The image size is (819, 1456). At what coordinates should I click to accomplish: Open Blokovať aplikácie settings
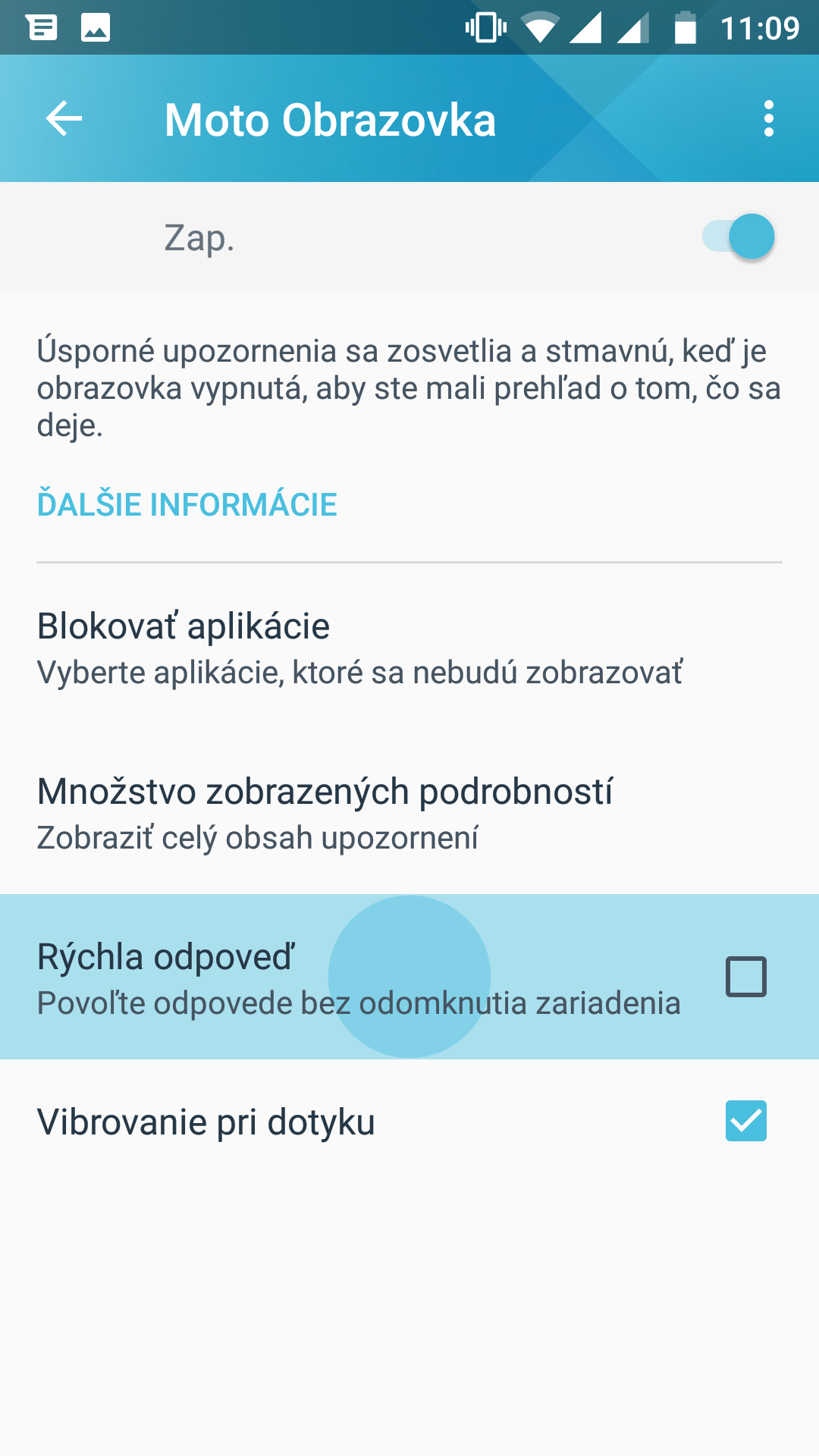click(409, 648)
